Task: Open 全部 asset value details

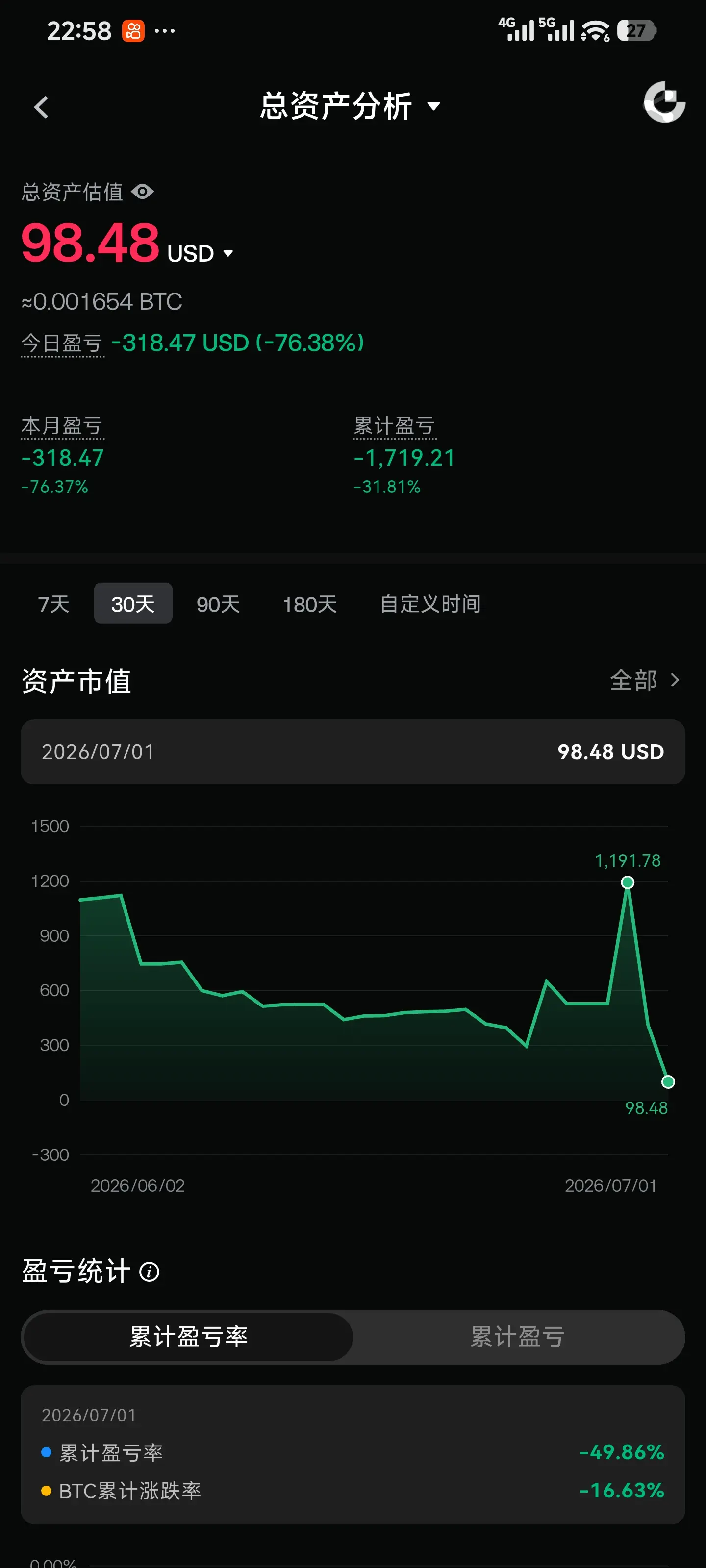Action: [x=645, y=680]
